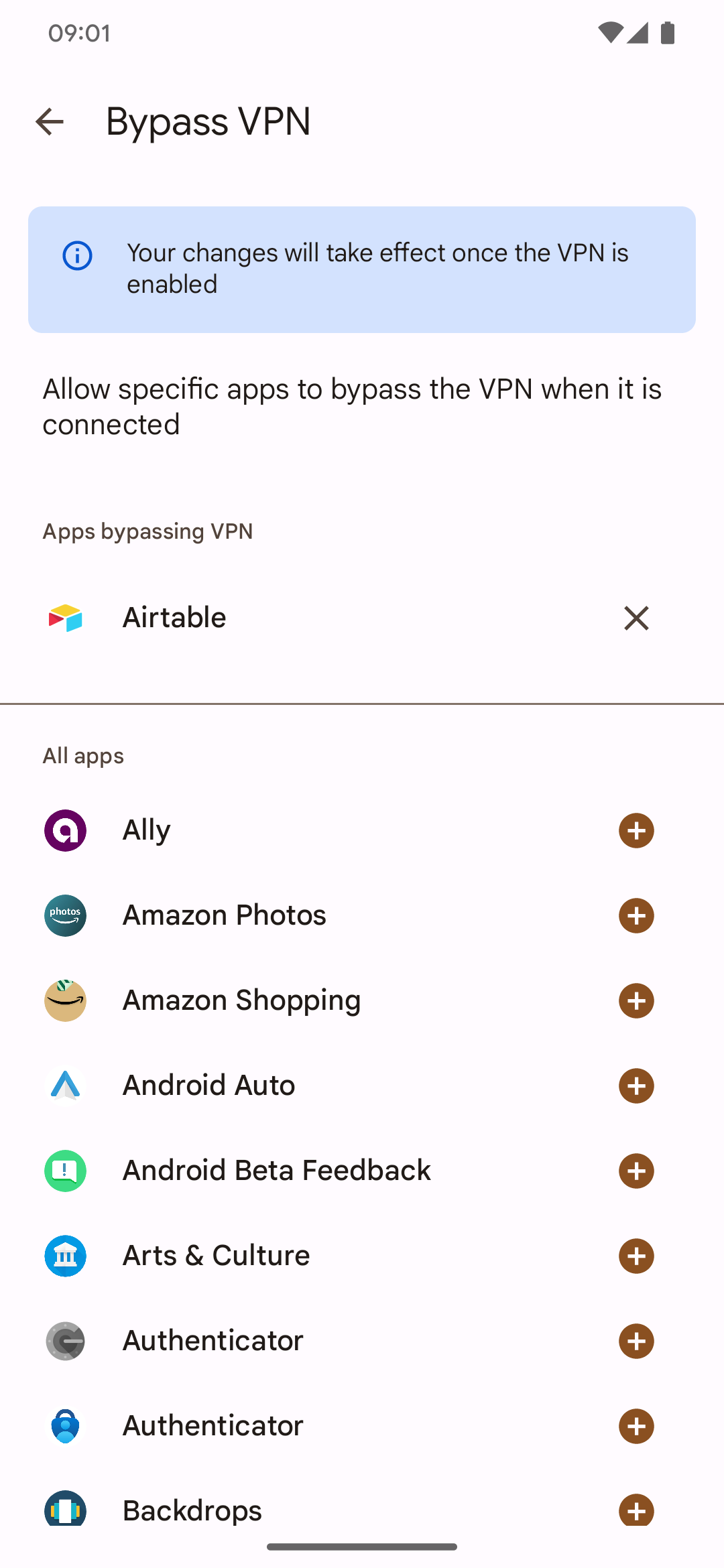Click the Airtable app icon
Image resolution: width=724 pixels, height=1568 pixels.
click(x=64, y=618)
